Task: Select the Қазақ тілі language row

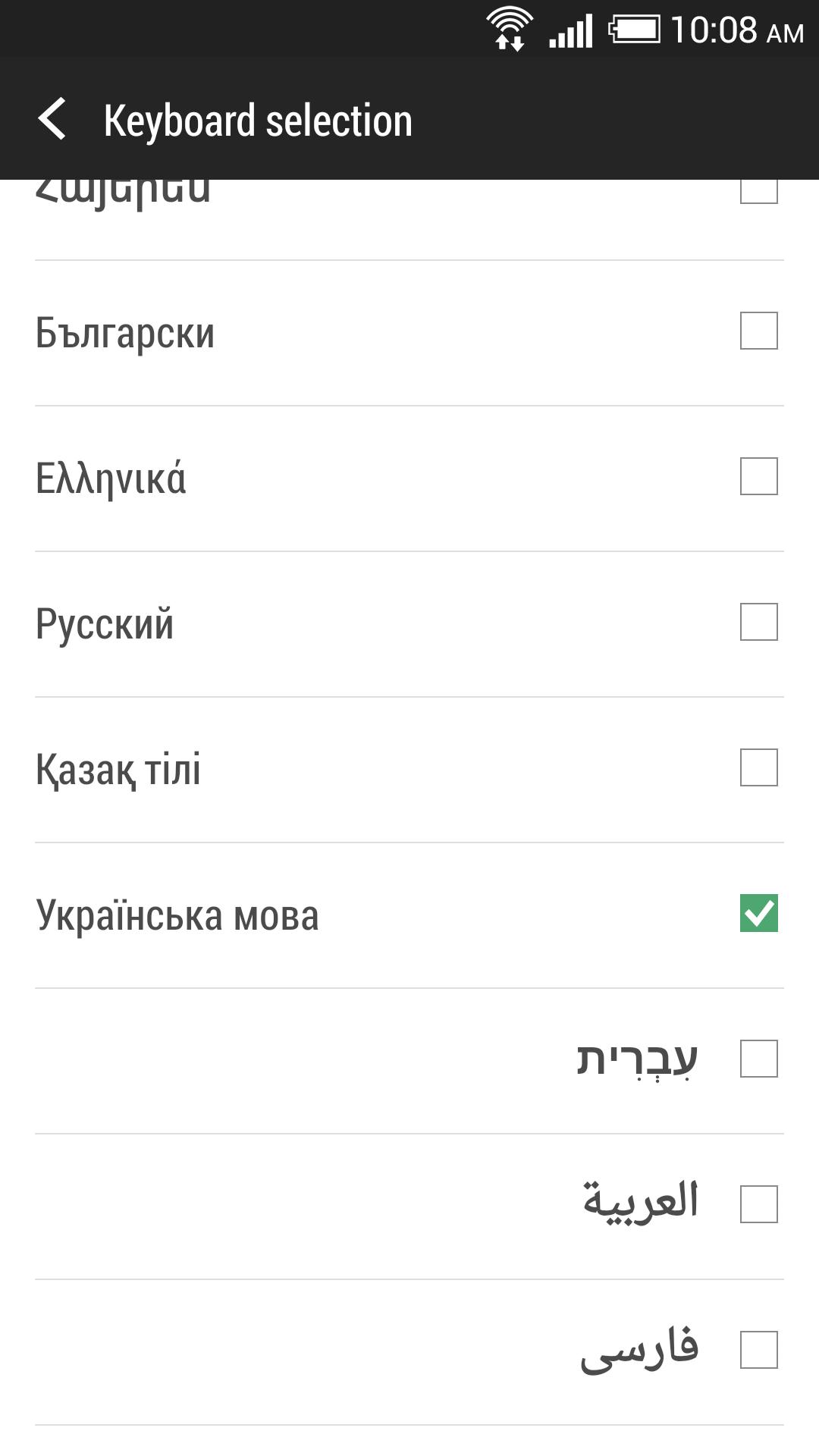Action: (x=303, y=768)
